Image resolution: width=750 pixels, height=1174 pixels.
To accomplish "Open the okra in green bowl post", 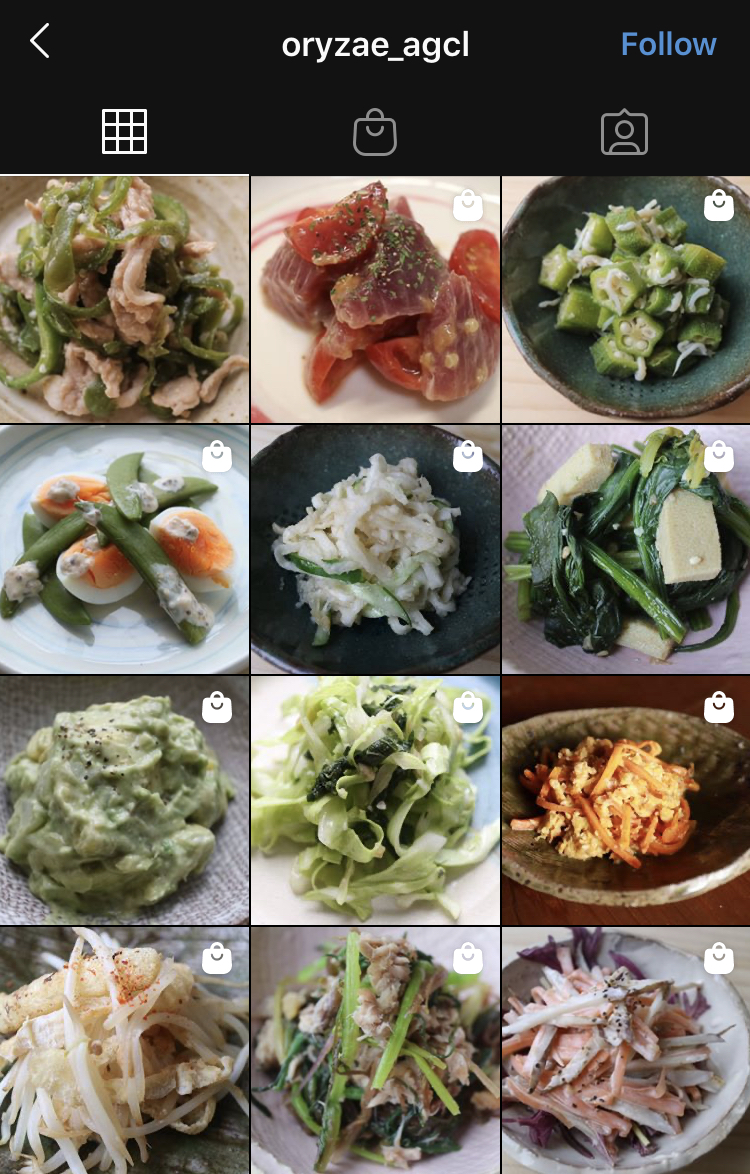I will 626,299.
